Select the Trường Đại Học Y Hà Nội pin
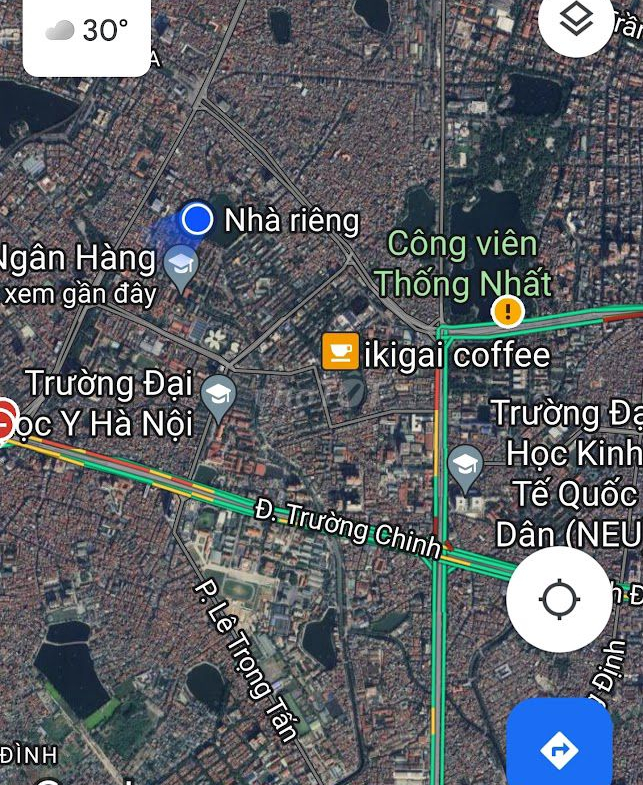Screen dimensions: 643x785 tap(218, 395)
